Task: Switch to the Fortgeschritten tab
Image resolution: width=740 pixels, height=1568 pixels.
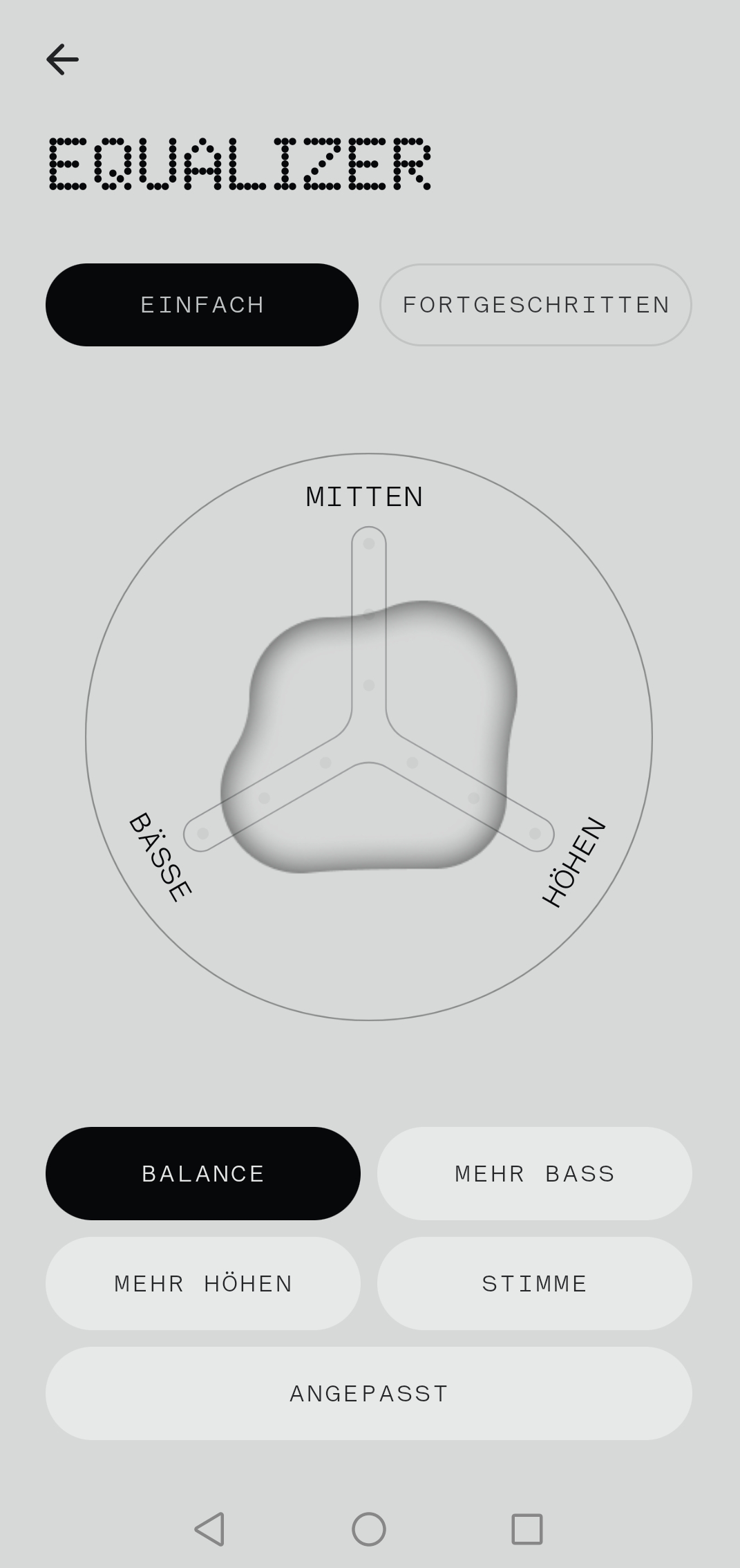Action: click(535, 305)
